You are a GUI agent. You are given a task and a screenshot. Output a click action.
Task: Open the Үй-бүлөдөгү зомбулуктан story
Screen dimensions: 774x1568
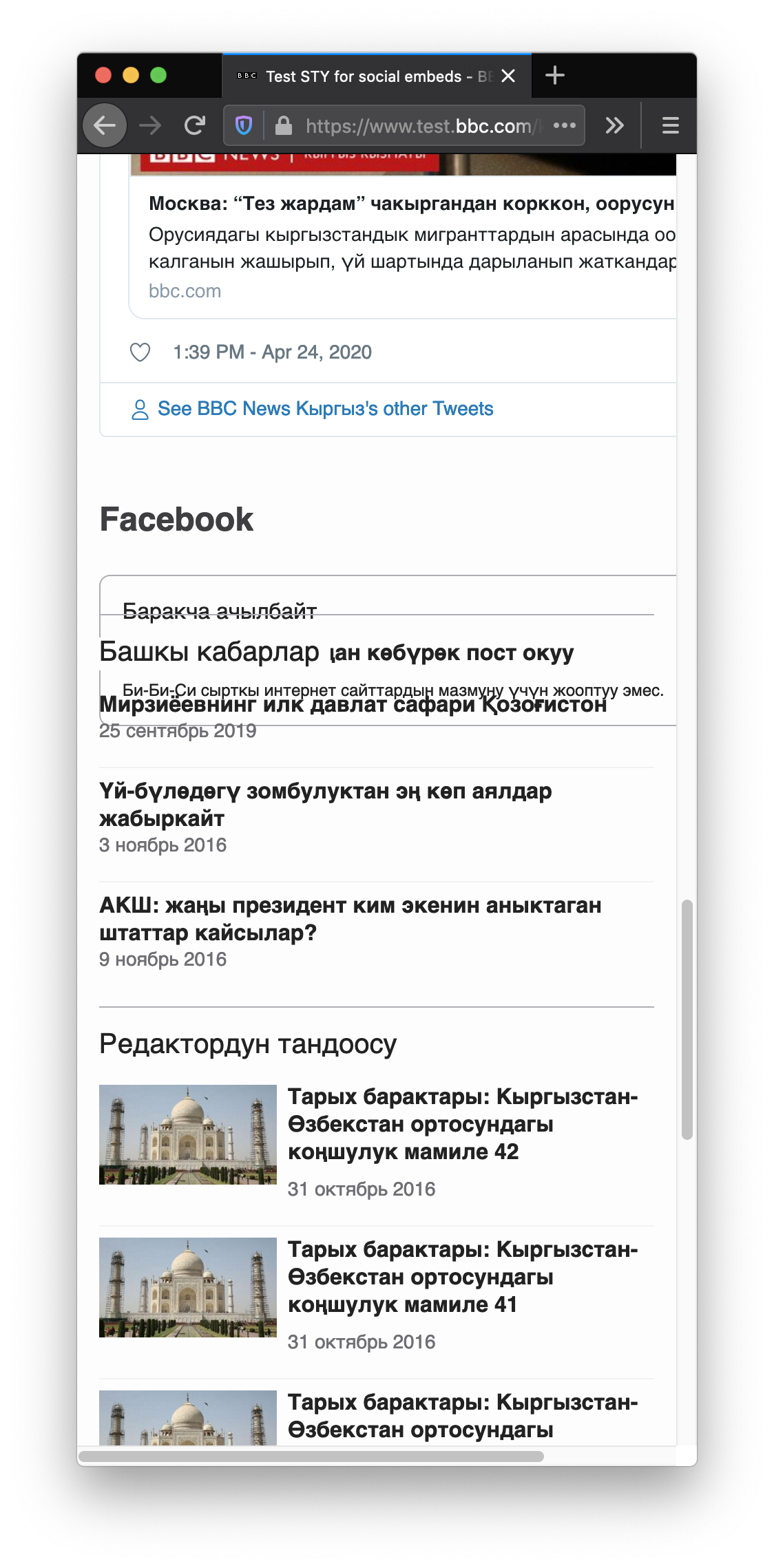point(325,805)
